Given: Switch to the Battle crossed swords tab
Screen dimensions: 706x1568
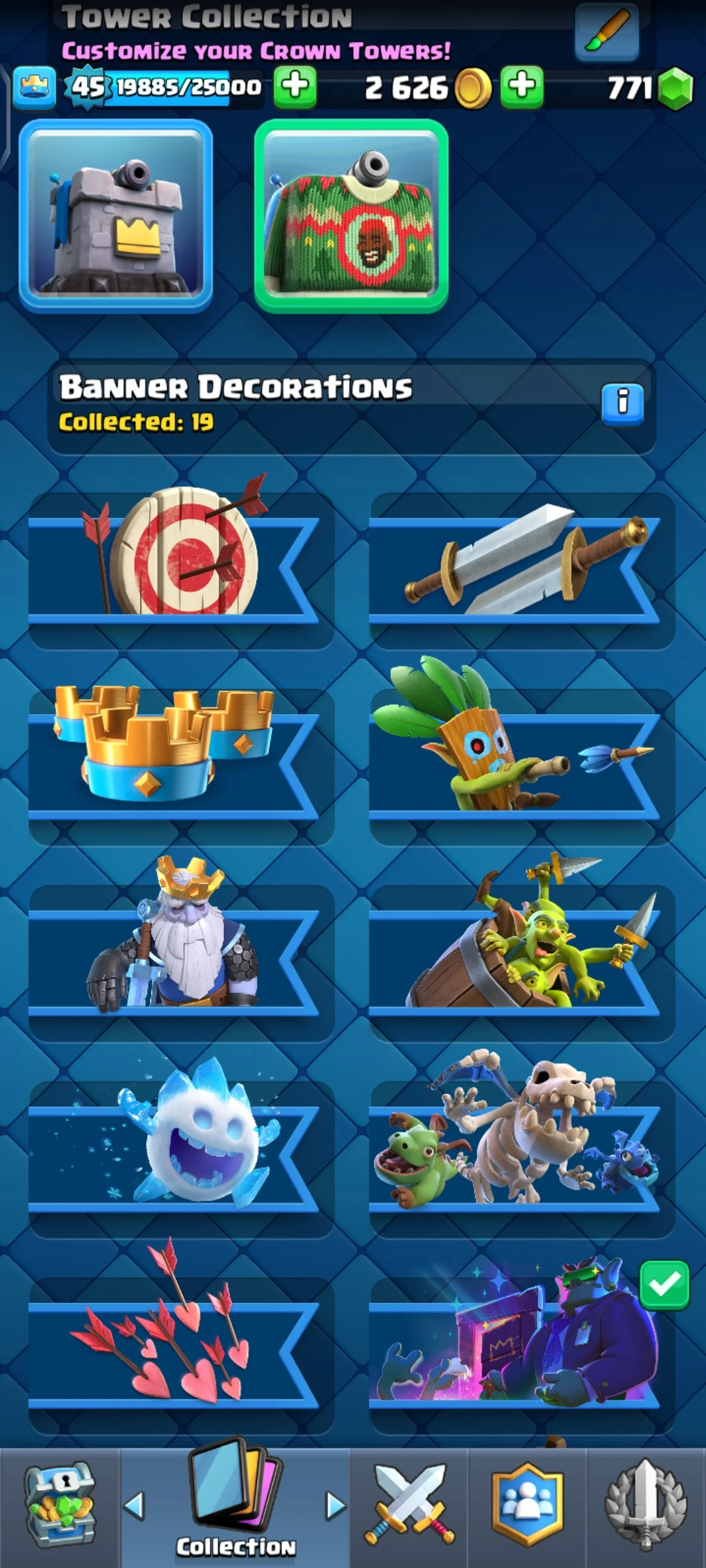Looking at the screenshot, I should tap(409, 1506).
